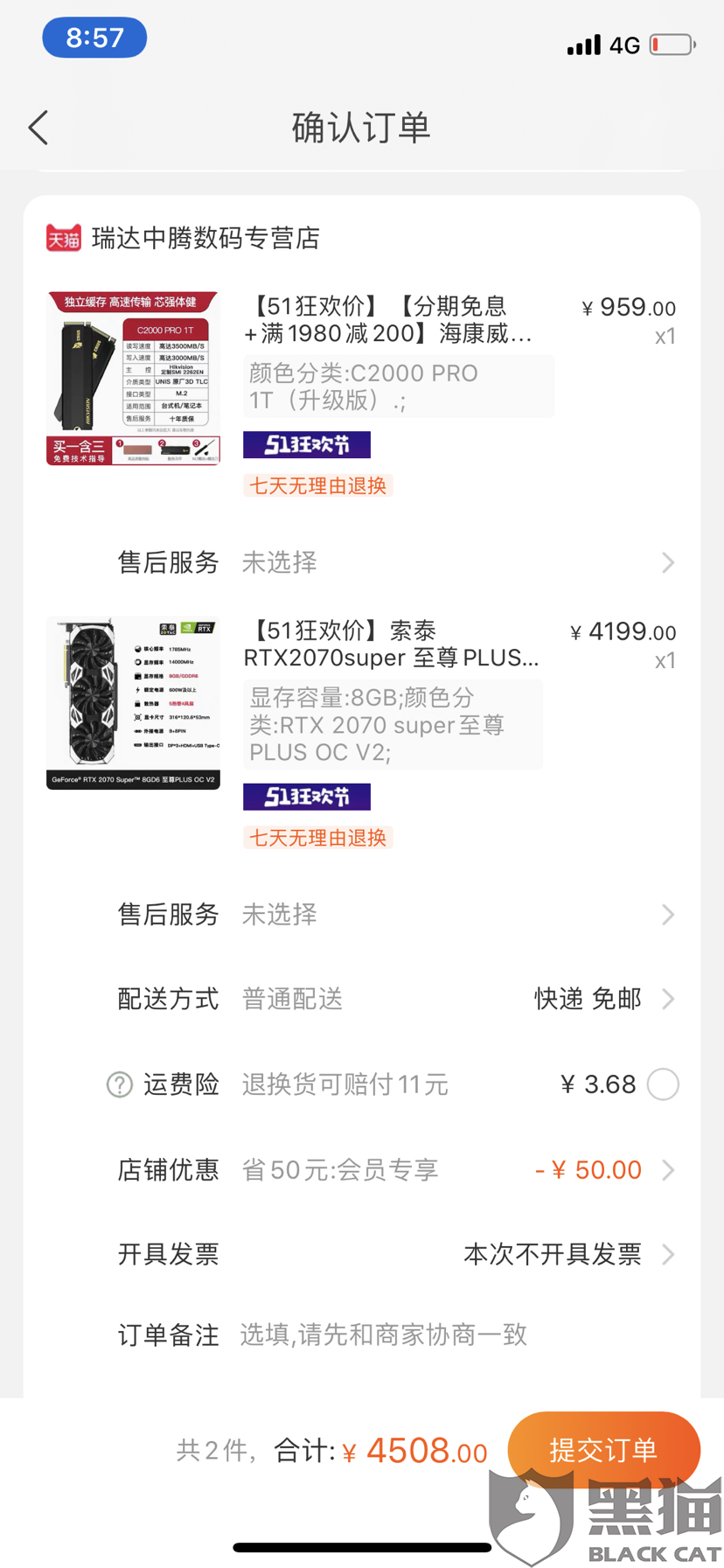The width and height of the screenshot is (724, 1568).
Task: Change the 配送方式 delivery option
Action: pos(395,999)
